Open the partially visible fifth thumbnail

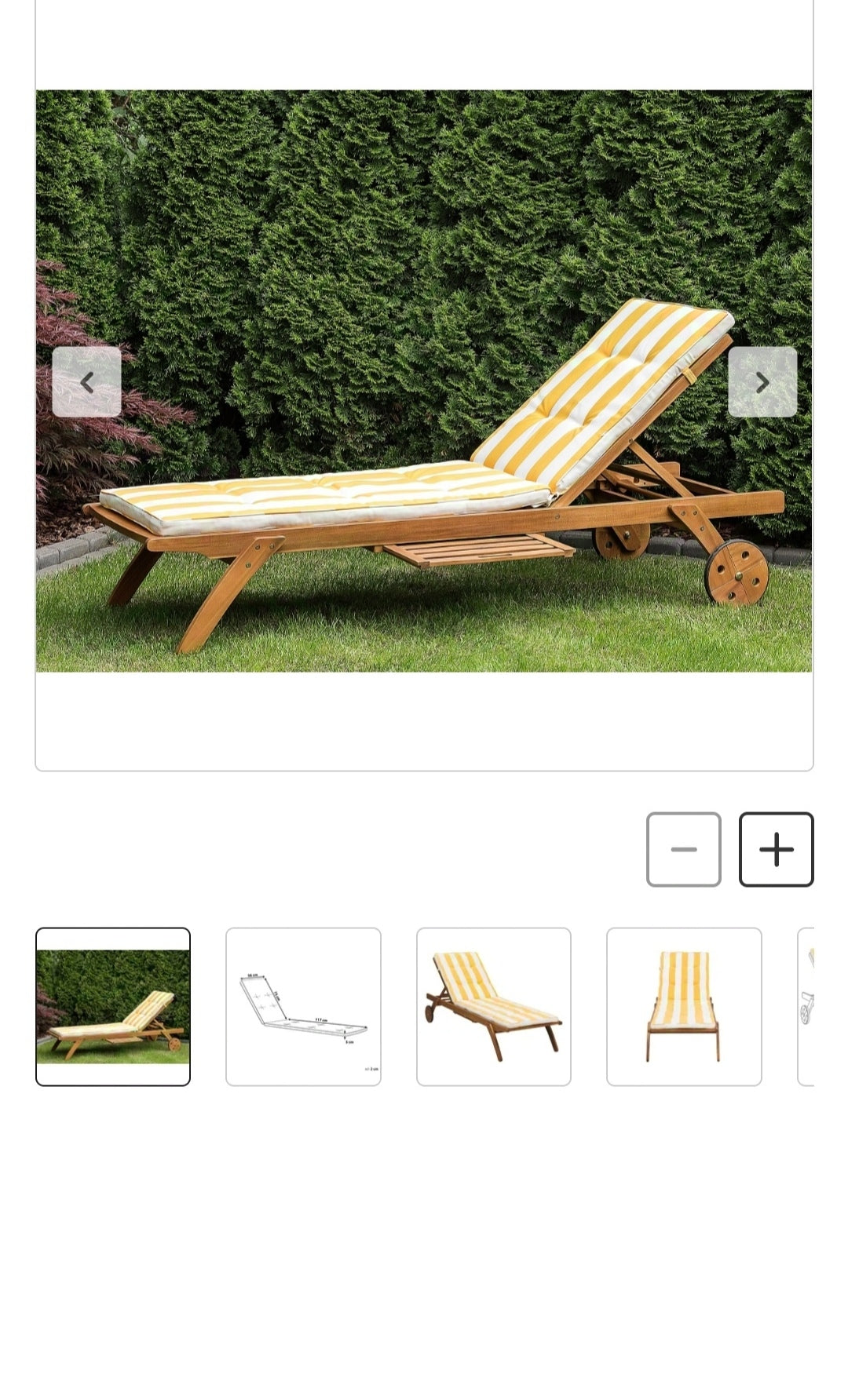tap(806, 1007)
